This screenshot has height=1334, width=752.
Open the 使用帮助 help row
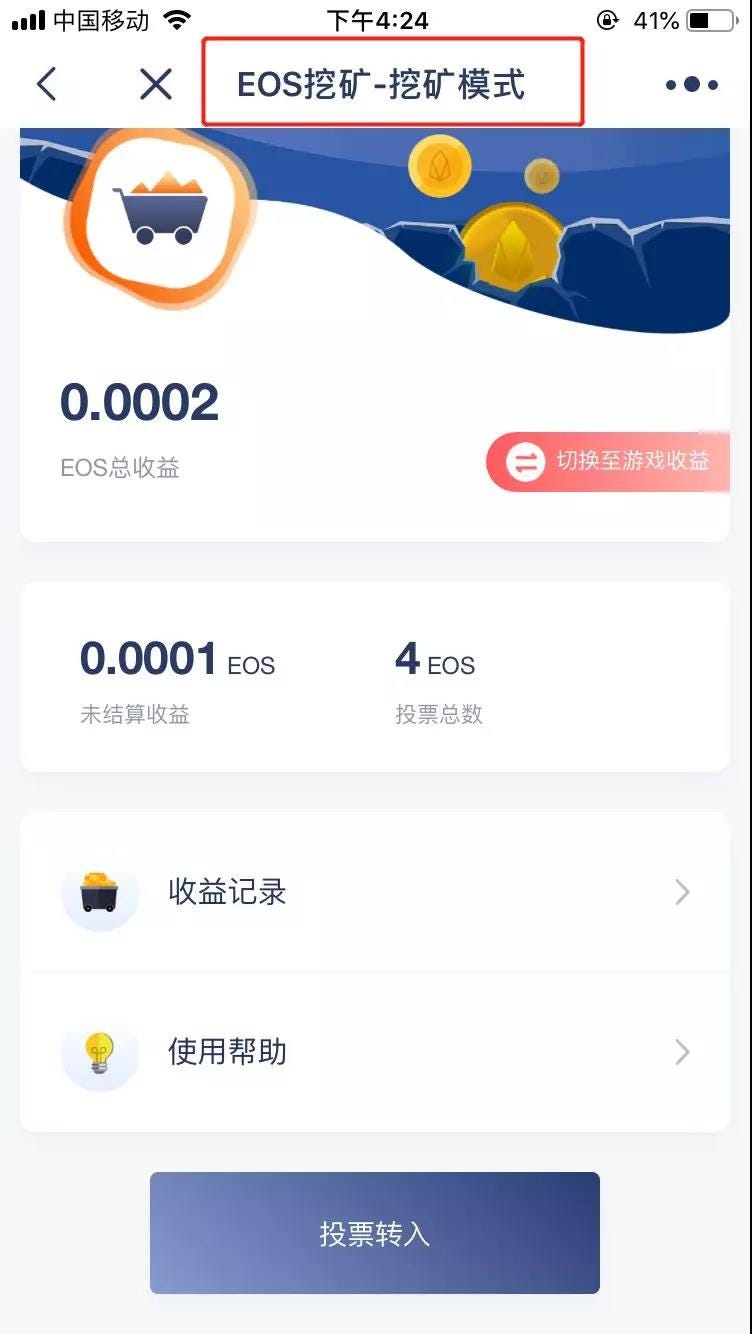pos(375,1052)
